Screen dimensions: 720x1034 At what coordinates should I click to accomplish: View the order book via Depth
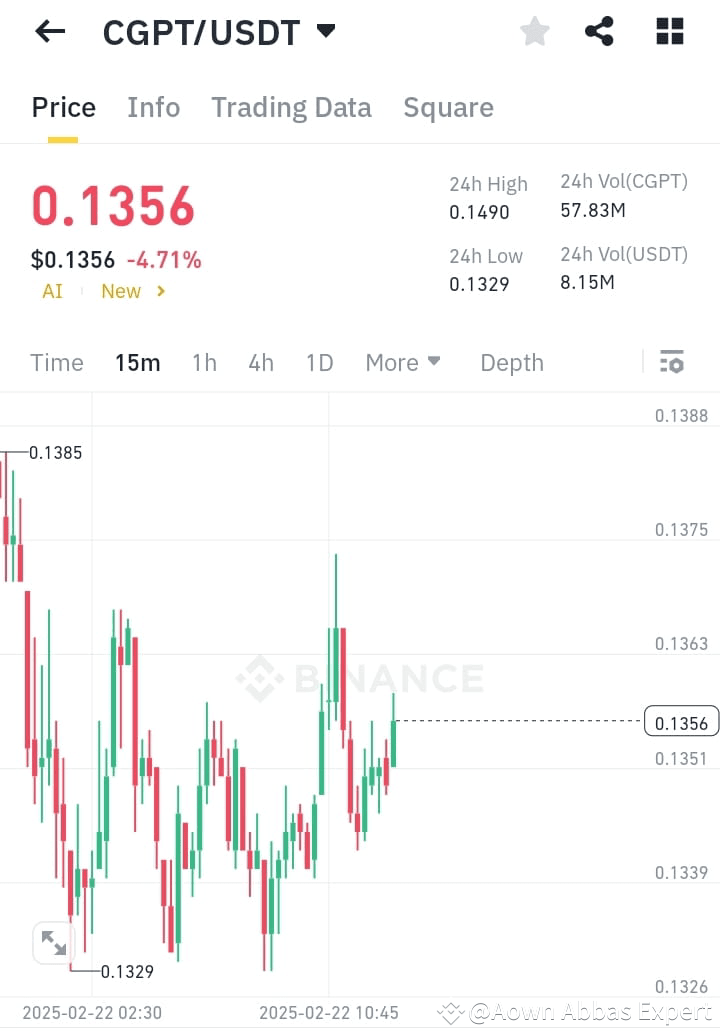[x=511, y=362]
